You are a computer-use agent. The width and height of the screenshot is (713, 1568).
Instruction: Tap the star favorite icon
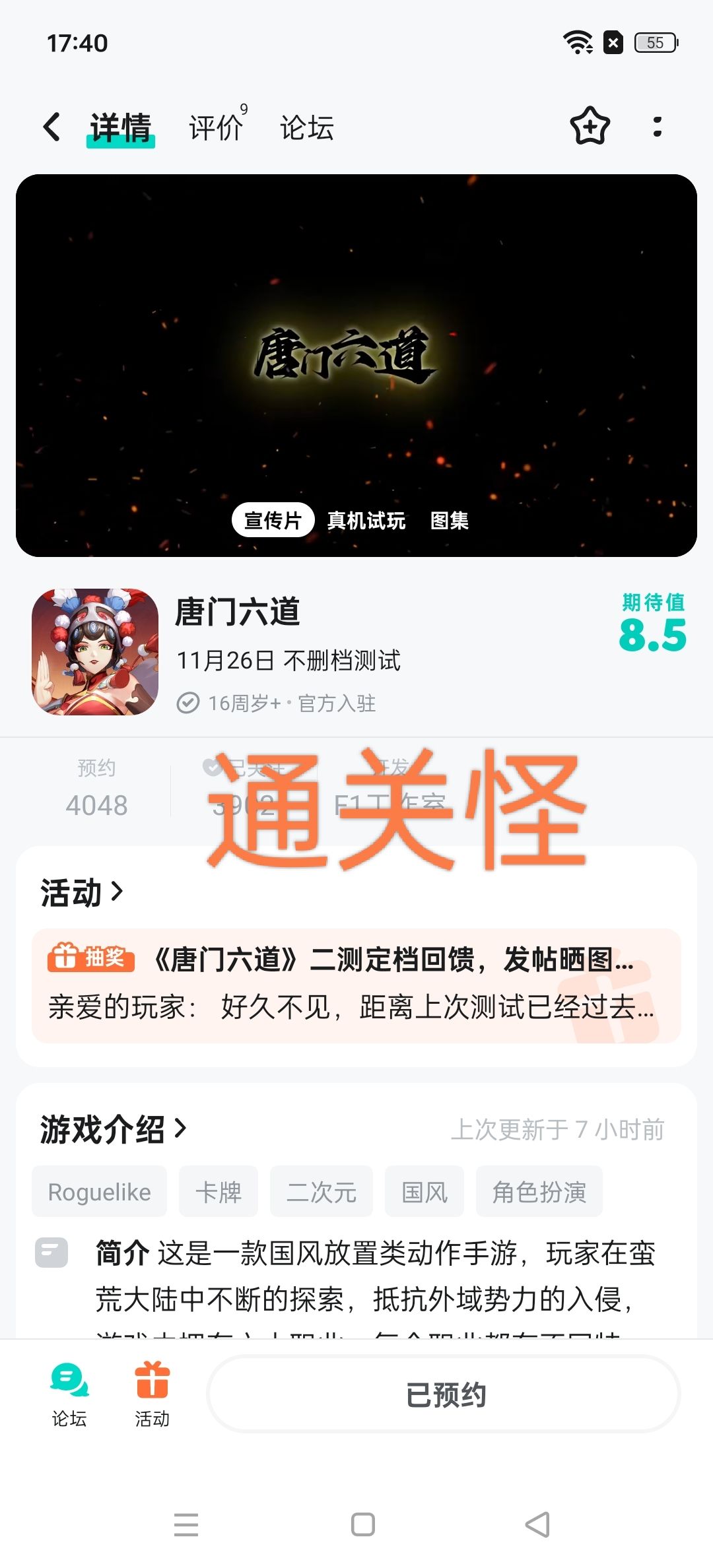590,126
